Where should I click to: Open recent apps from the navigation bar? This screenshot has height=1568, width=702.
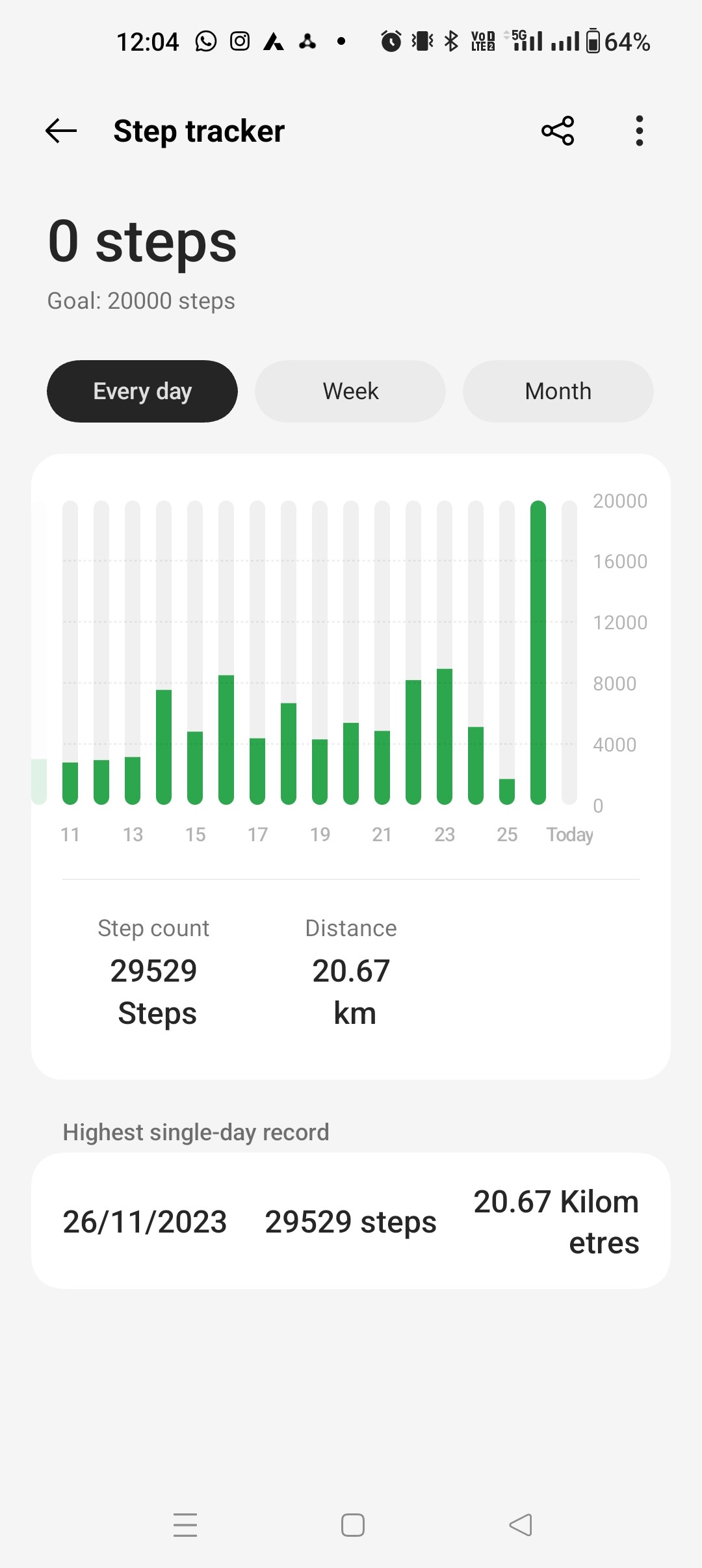[x=185, y=1525]
